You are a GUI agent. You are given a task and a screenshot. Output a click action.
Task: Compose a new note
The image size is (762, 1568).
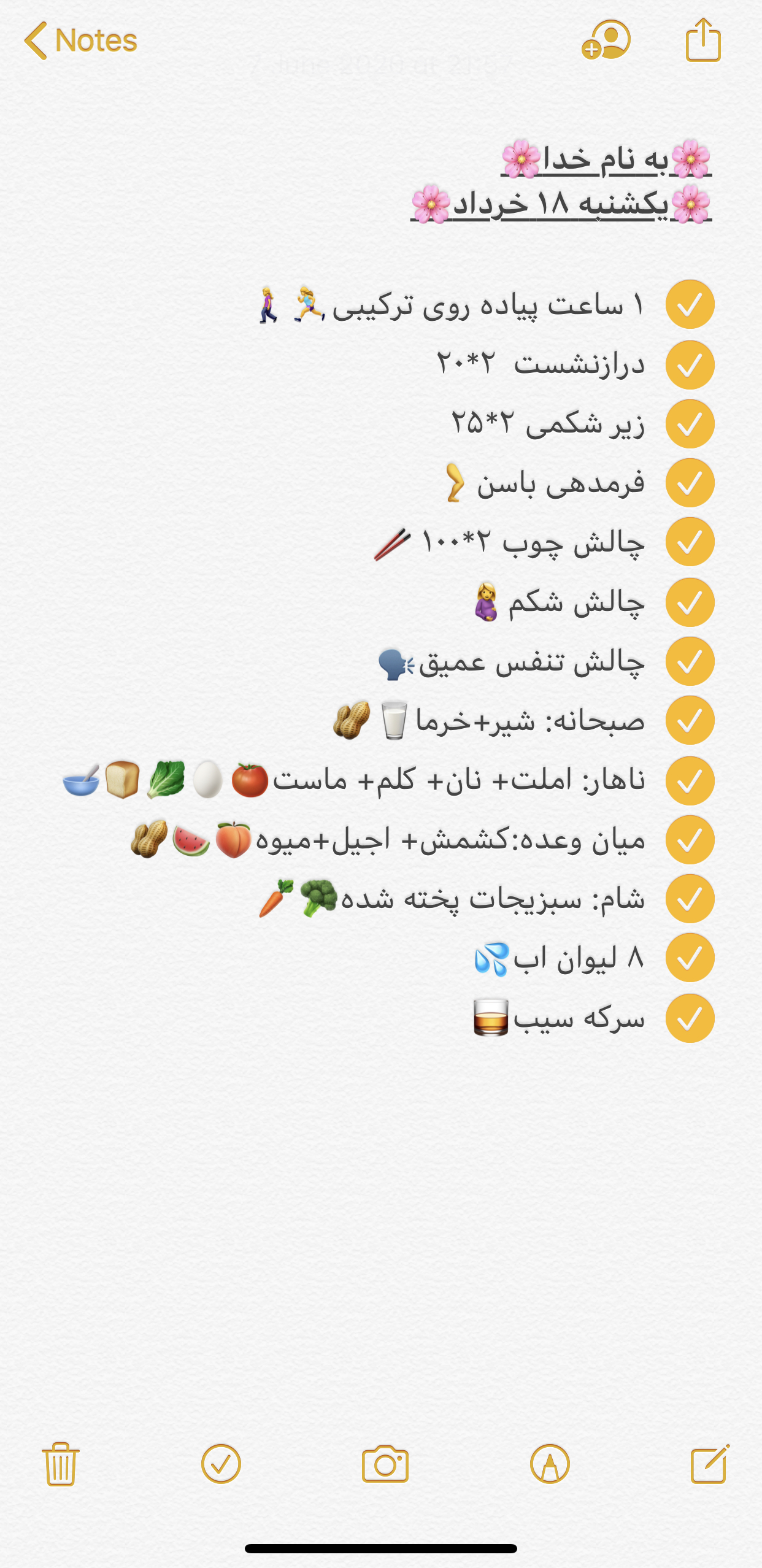coord(710,1464)
